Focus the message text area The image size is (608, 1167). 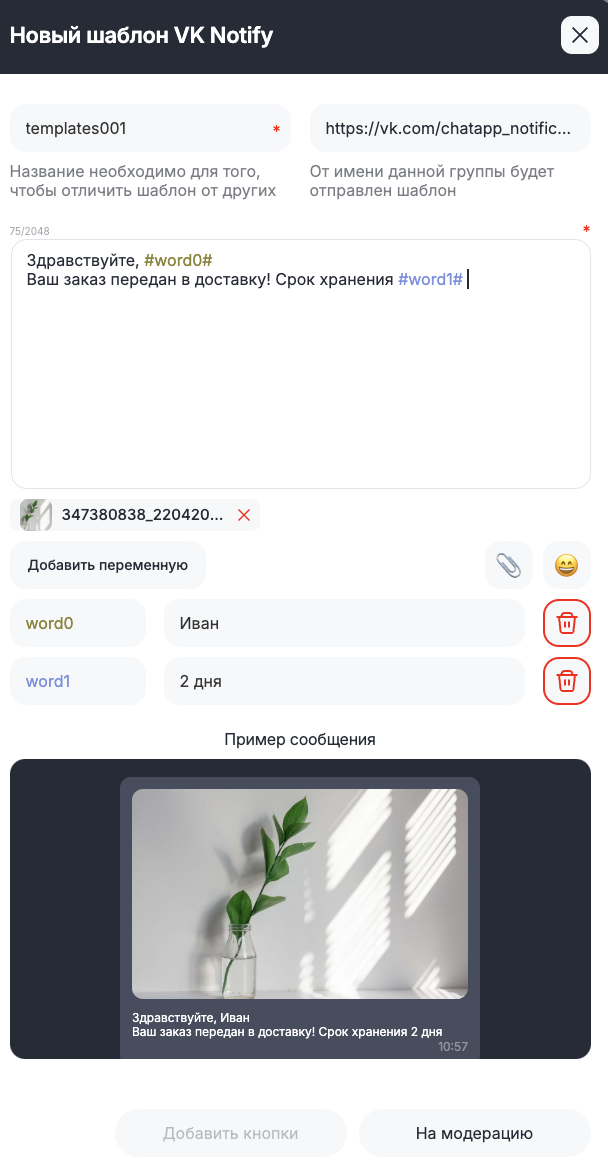point(300,380)
